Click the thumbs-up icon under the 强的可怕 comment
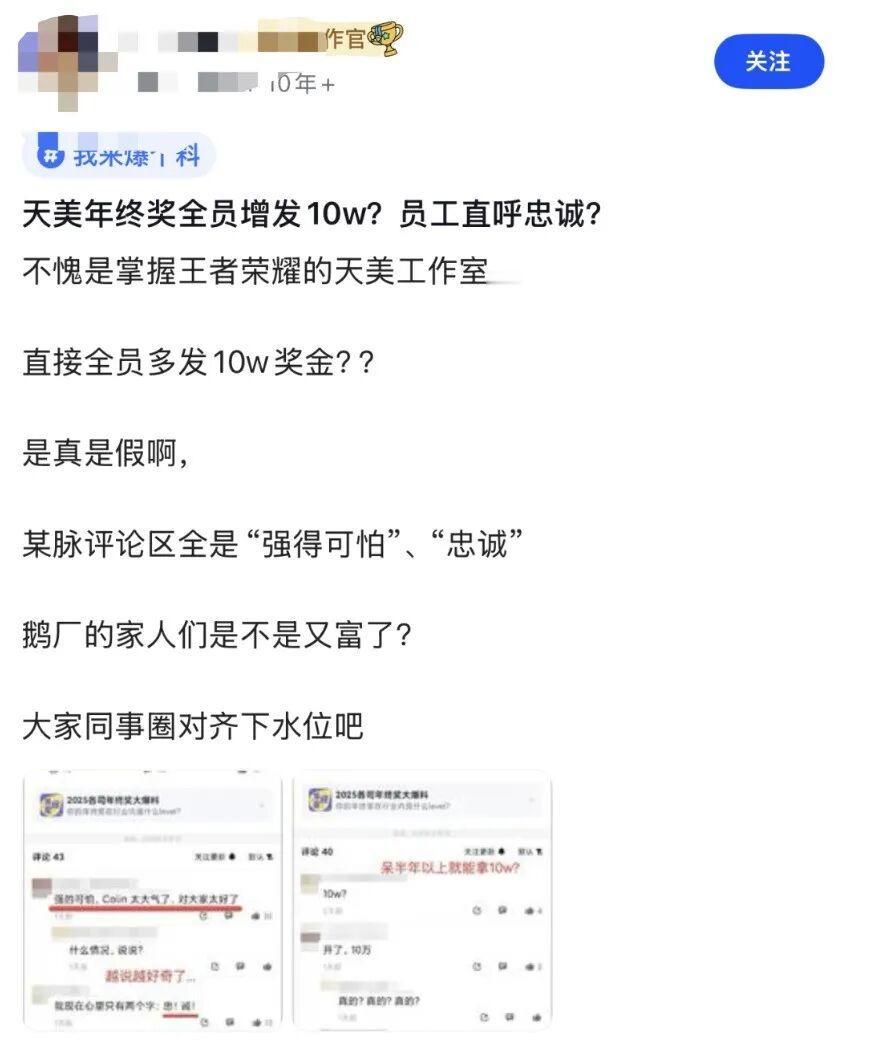This screenshot has width=872, height=1055. click(254, 915)
